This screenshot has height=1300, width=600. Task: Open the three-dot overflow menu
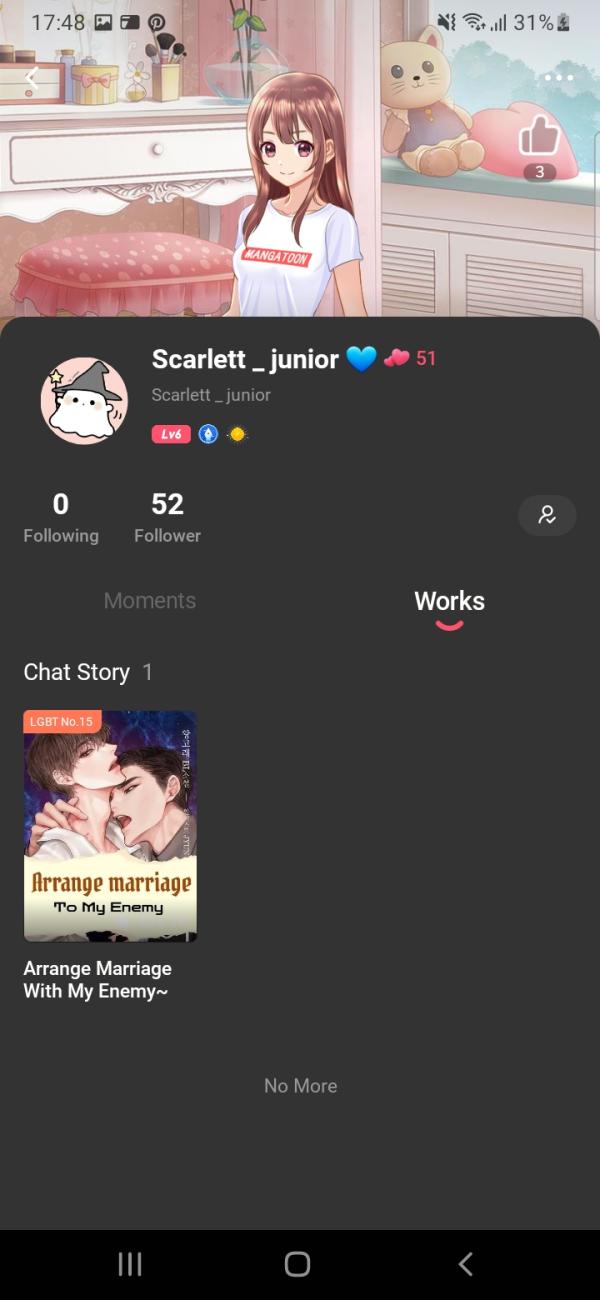tap(559, 77)
